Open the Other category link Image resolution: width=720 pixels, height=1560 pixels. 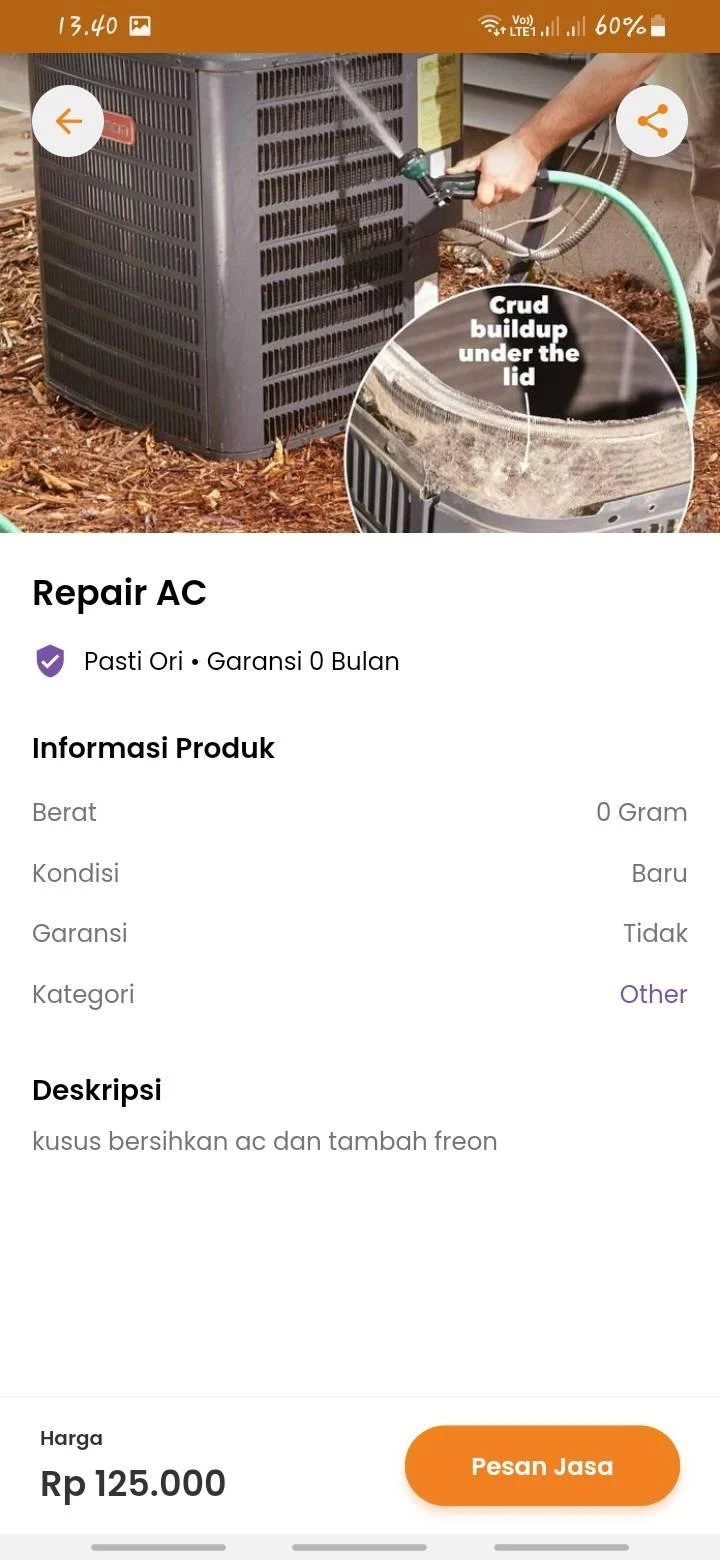[x=653, y=994]
